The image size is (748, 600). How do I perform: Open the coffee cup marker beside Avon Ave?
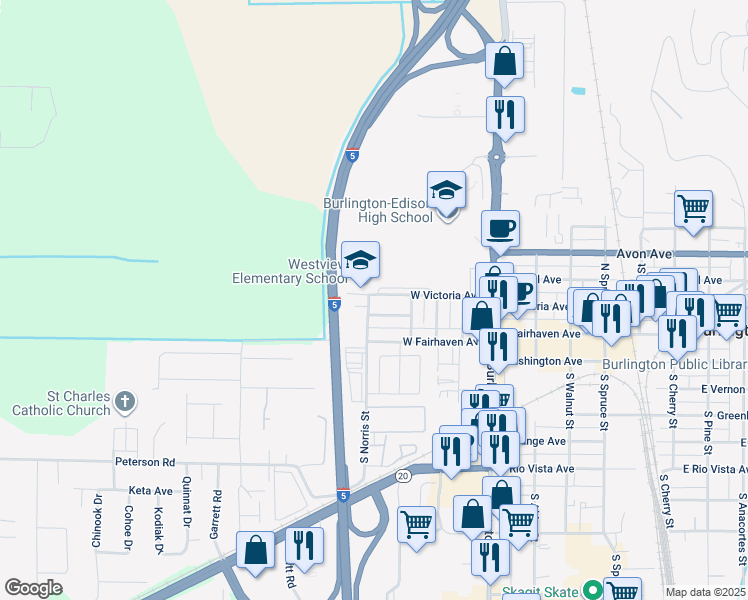tap(500, 229)
